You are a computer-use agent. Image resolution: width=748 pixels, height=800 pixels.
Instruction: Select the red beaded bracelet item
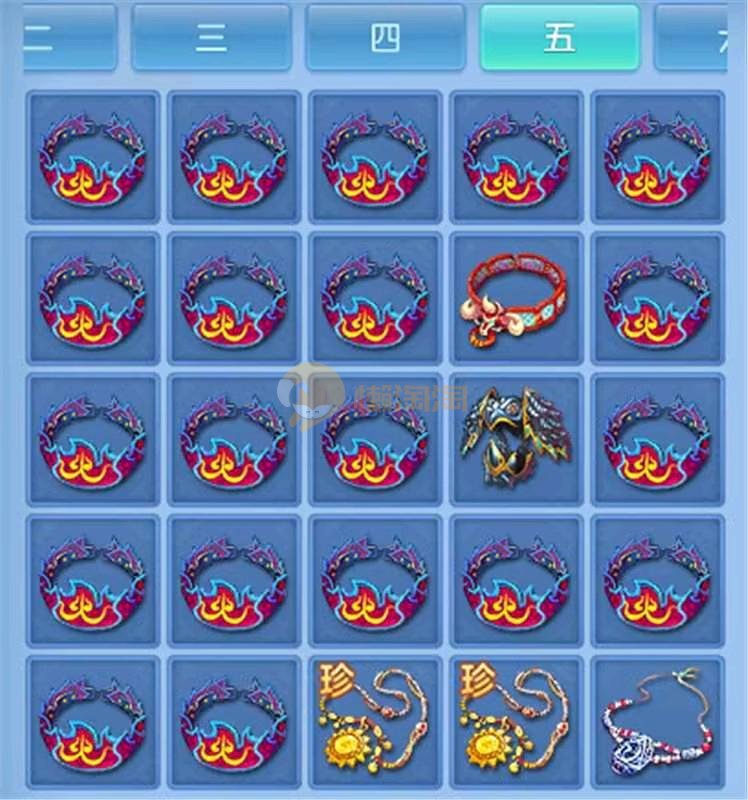[x=516, y=298]
